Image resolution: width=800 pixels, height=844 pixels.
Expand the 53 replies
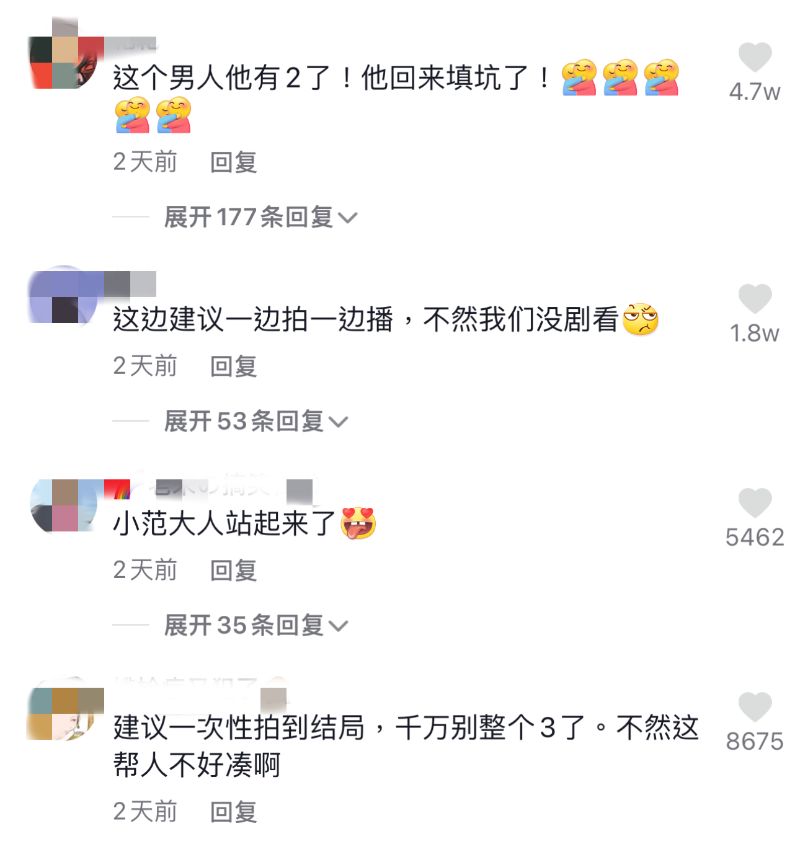pyautogui.click(x=255, y=421)
